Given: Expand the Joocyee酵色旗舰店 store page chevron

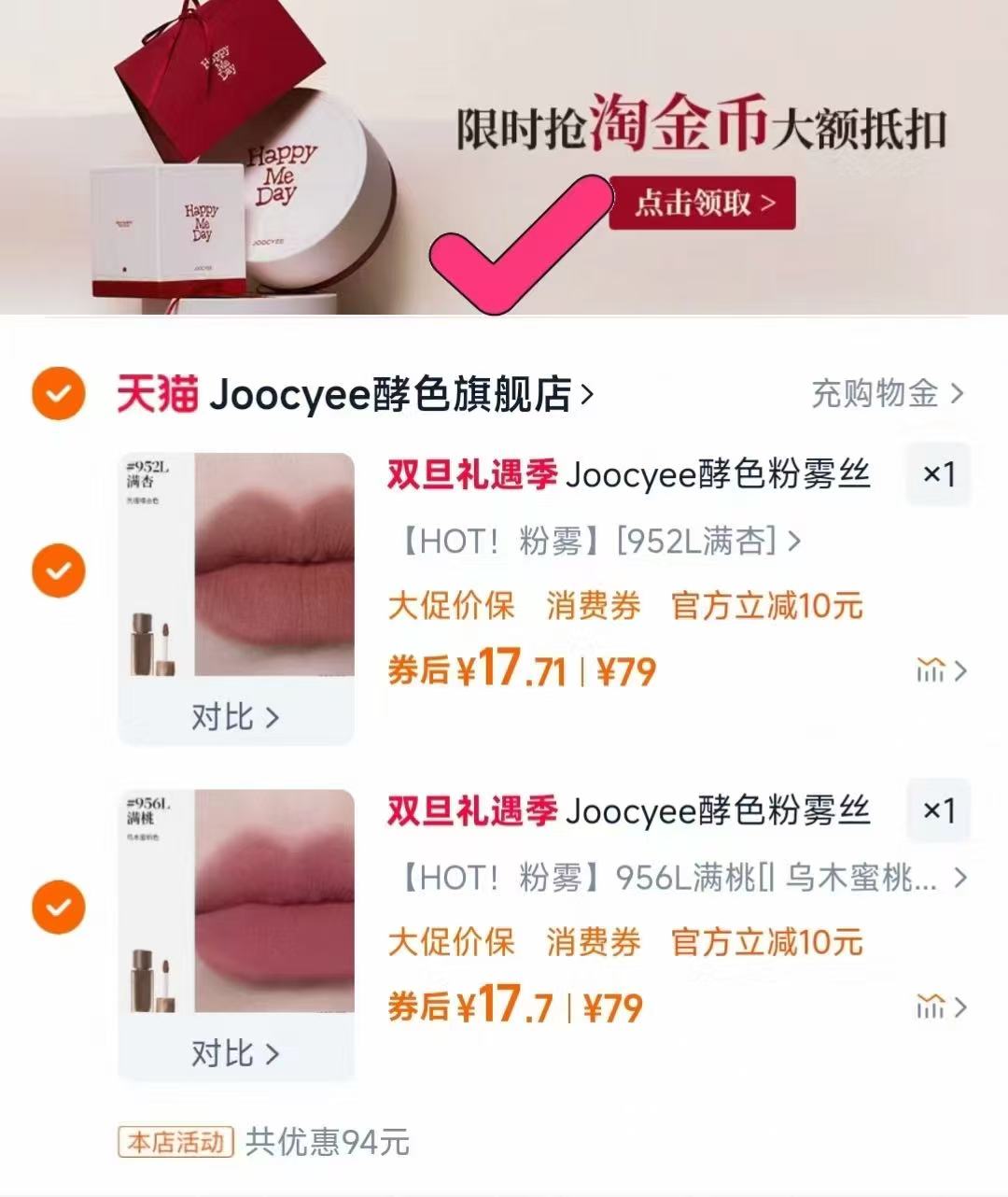Looking at the screenshot, I should [588, 394].
